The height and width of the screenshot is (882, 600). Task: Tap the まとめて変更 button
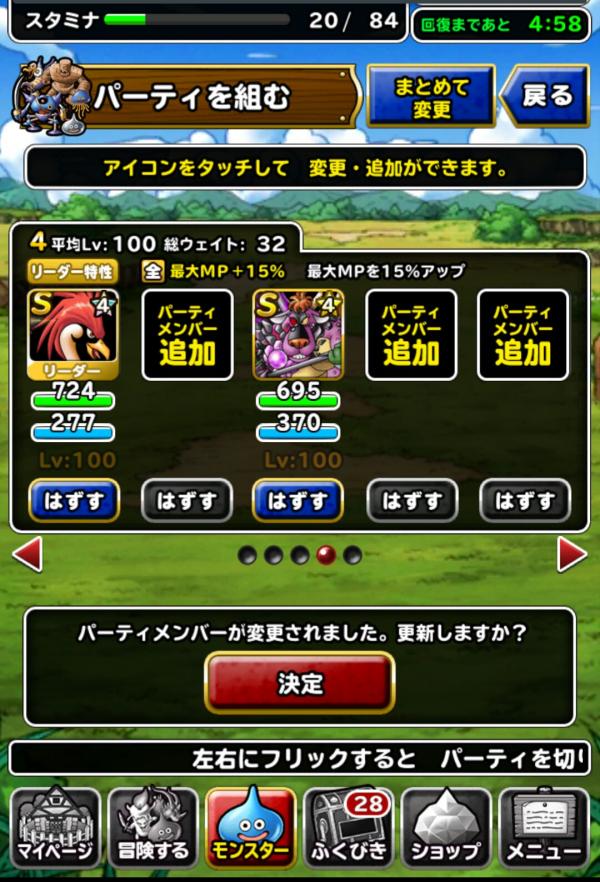(x=431, y=96)
